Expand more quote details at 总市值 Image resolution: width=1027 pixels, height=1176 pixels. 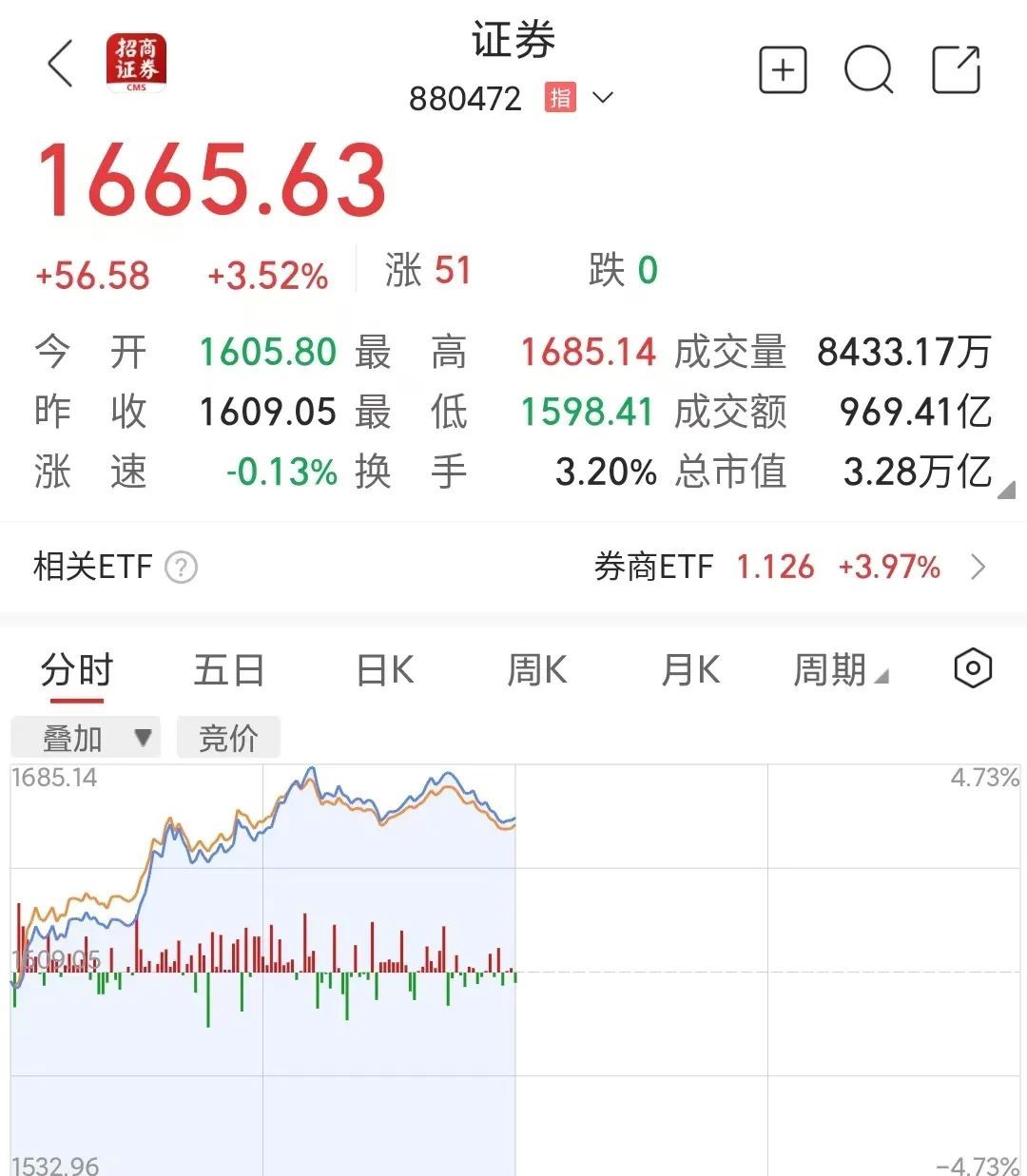tap(1005, 490)
